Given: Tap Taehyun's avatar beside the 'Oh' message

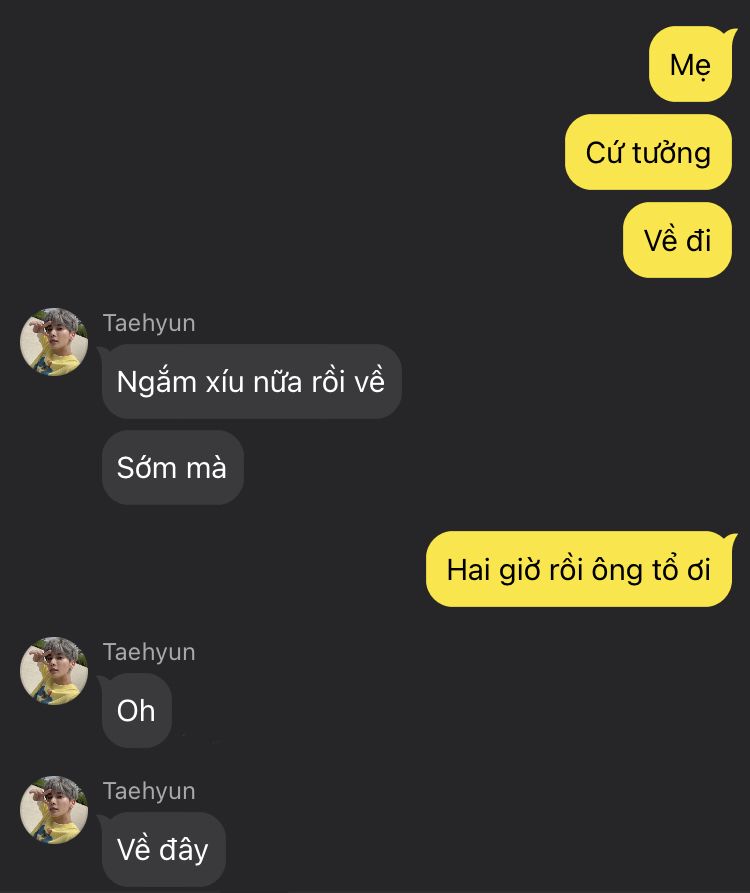Looking at the screenshot, I should [x=54, y=671].
